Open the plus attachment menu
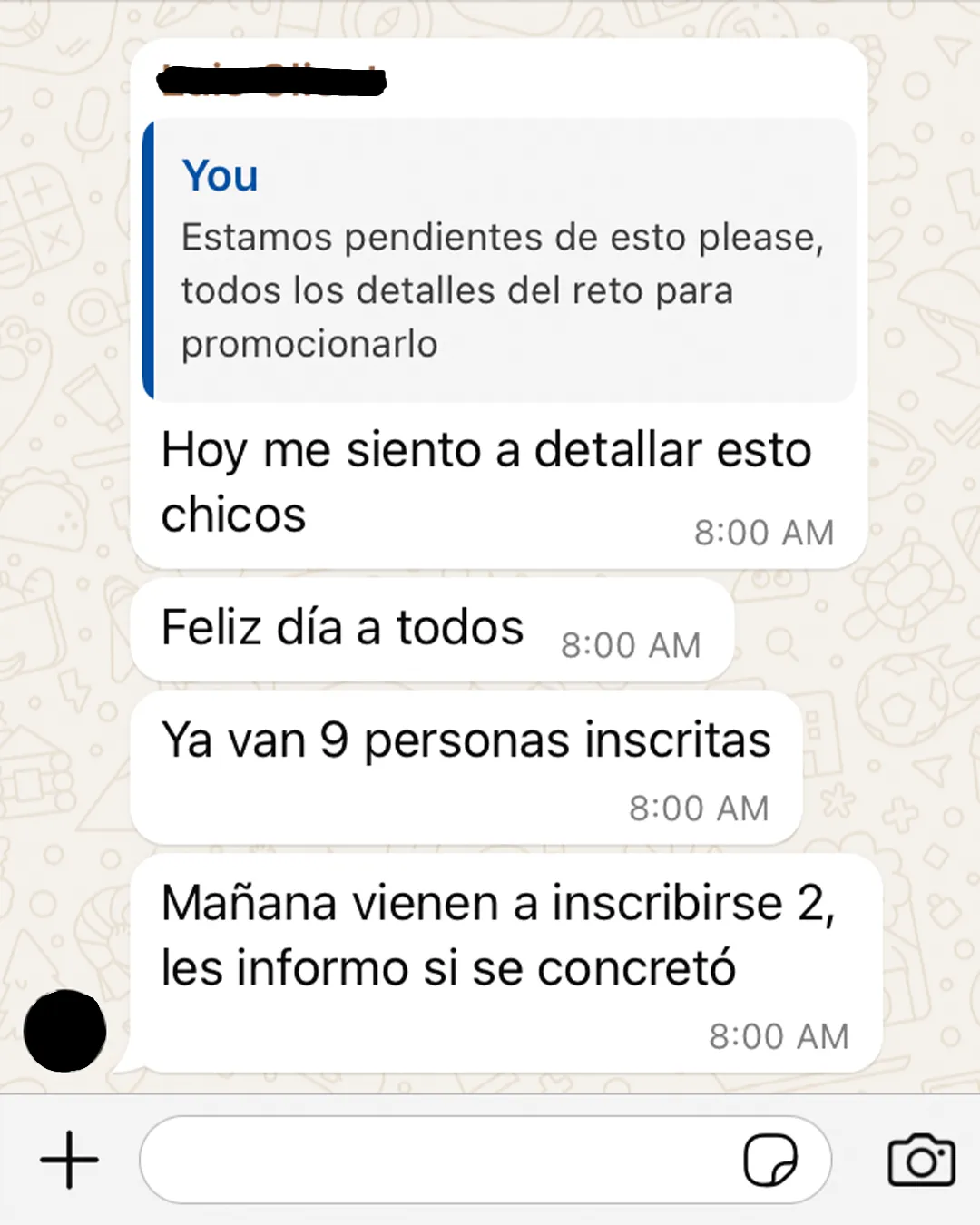980x1225 pixels. [69, 1160]
